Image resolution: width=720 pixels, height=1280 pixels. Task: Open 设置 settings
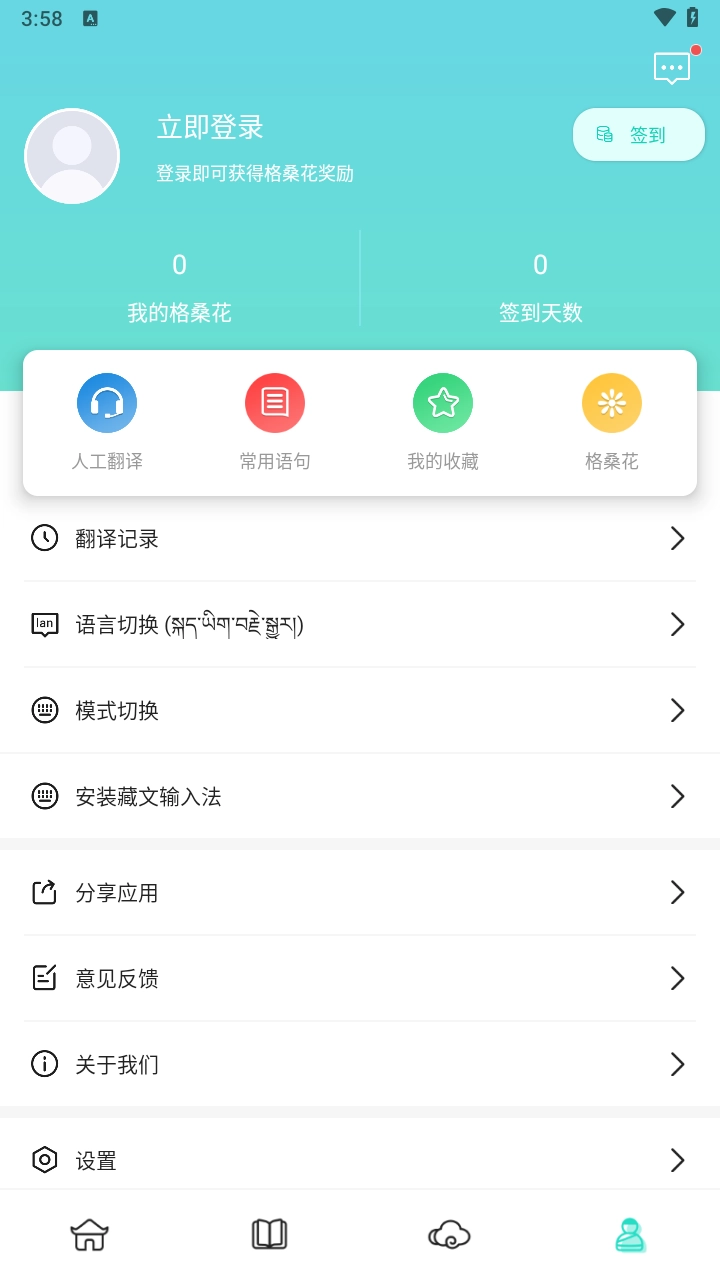pyautogui.click(x=360, y=1160)
